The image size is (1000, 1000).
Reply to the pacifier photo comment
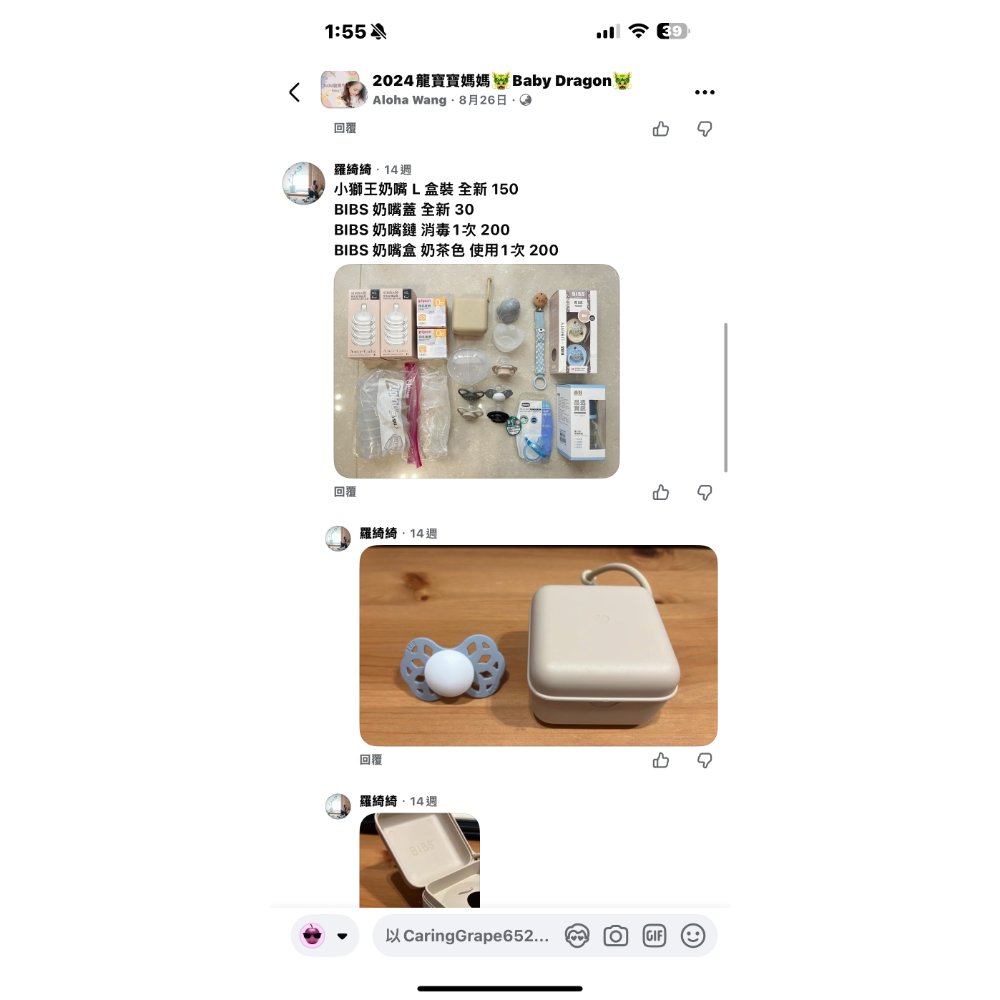coord(371,760)
